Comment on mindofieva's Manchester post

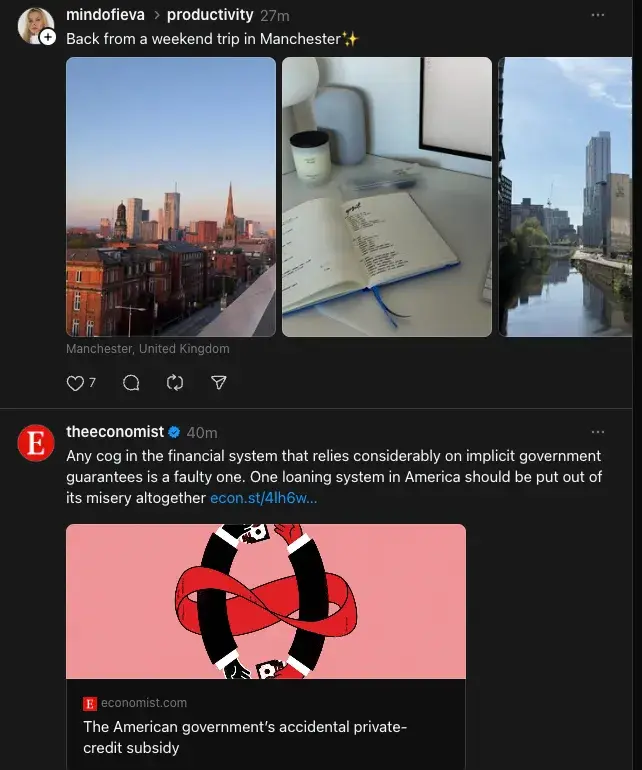click(131, 383)
